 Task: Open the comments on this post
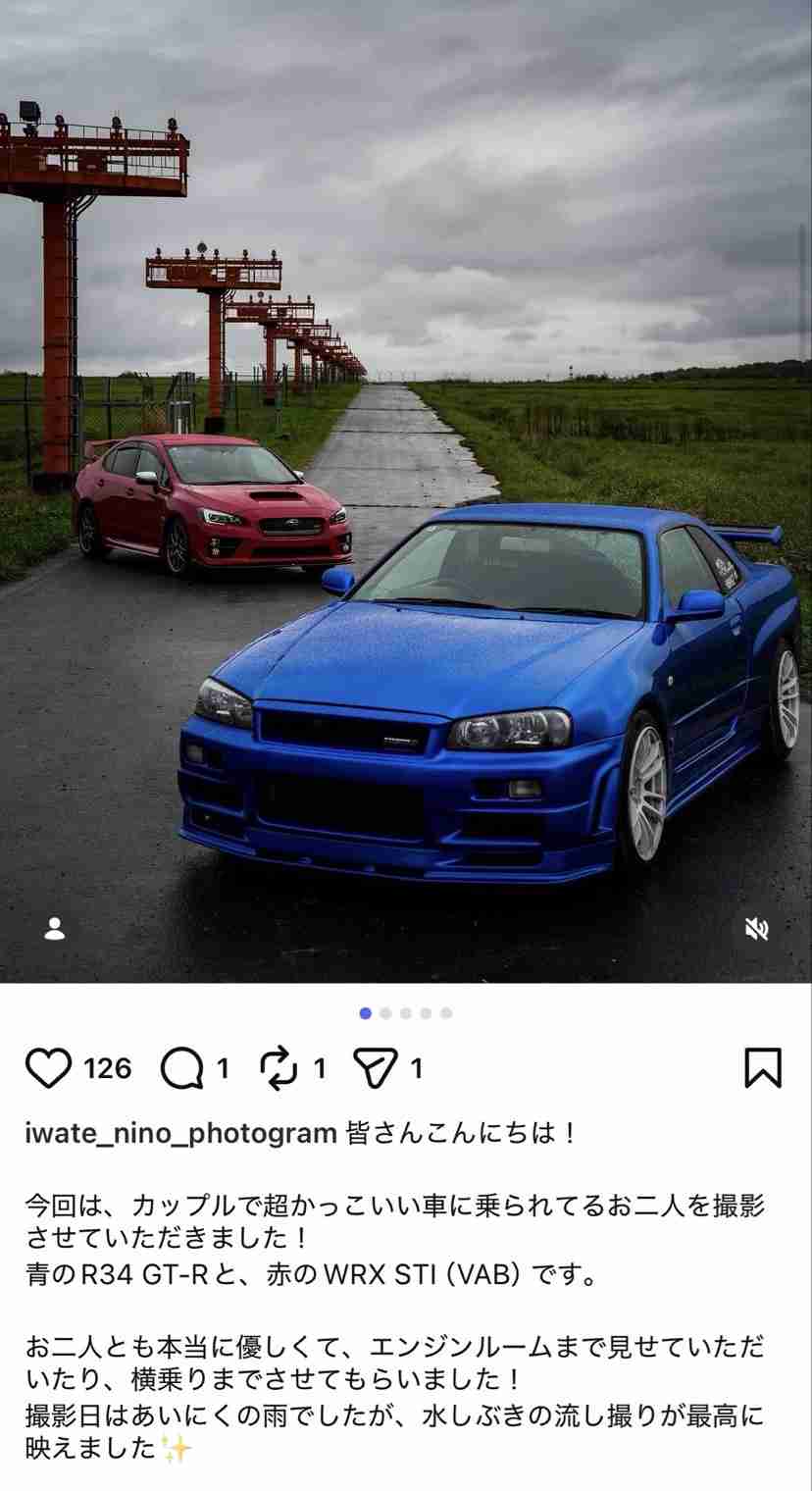coord(182,1068)
